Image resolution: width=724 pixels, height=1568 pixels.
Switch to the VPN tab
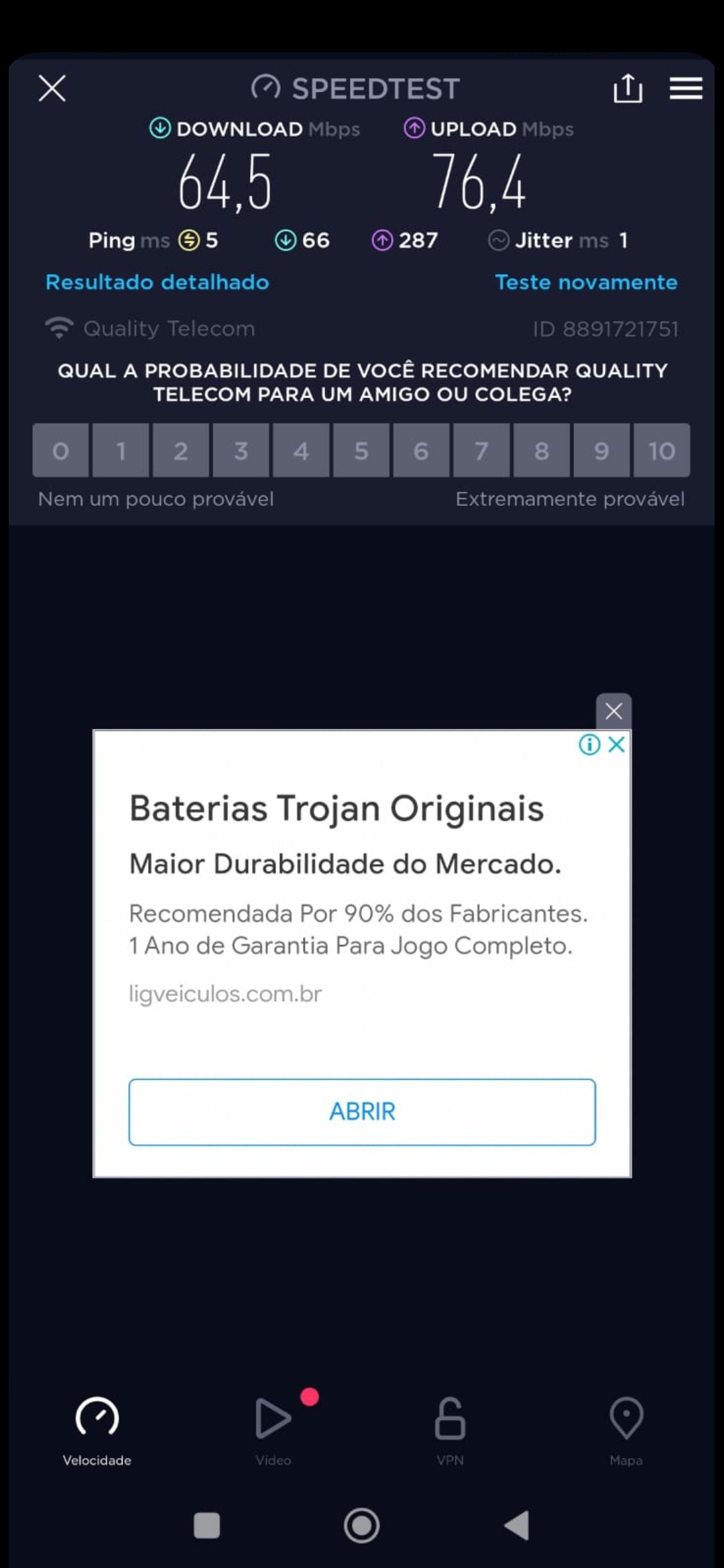tap(450, 1431)
